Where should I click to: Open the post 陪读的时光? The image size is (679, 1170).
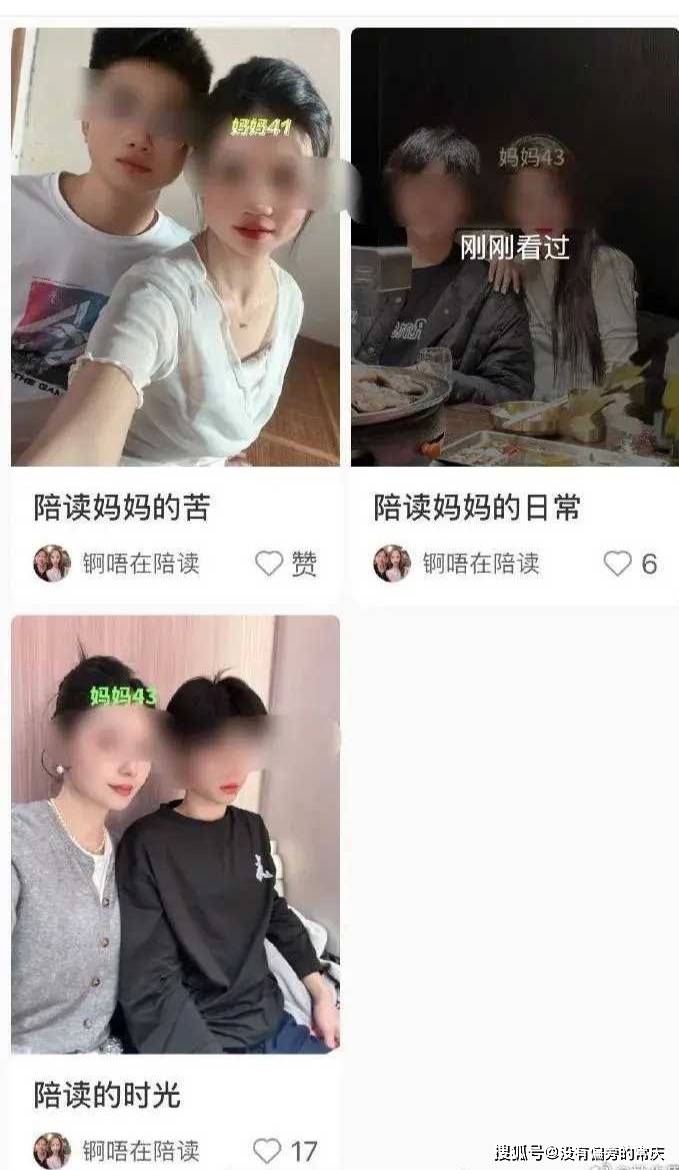click(x=175, y=834)
